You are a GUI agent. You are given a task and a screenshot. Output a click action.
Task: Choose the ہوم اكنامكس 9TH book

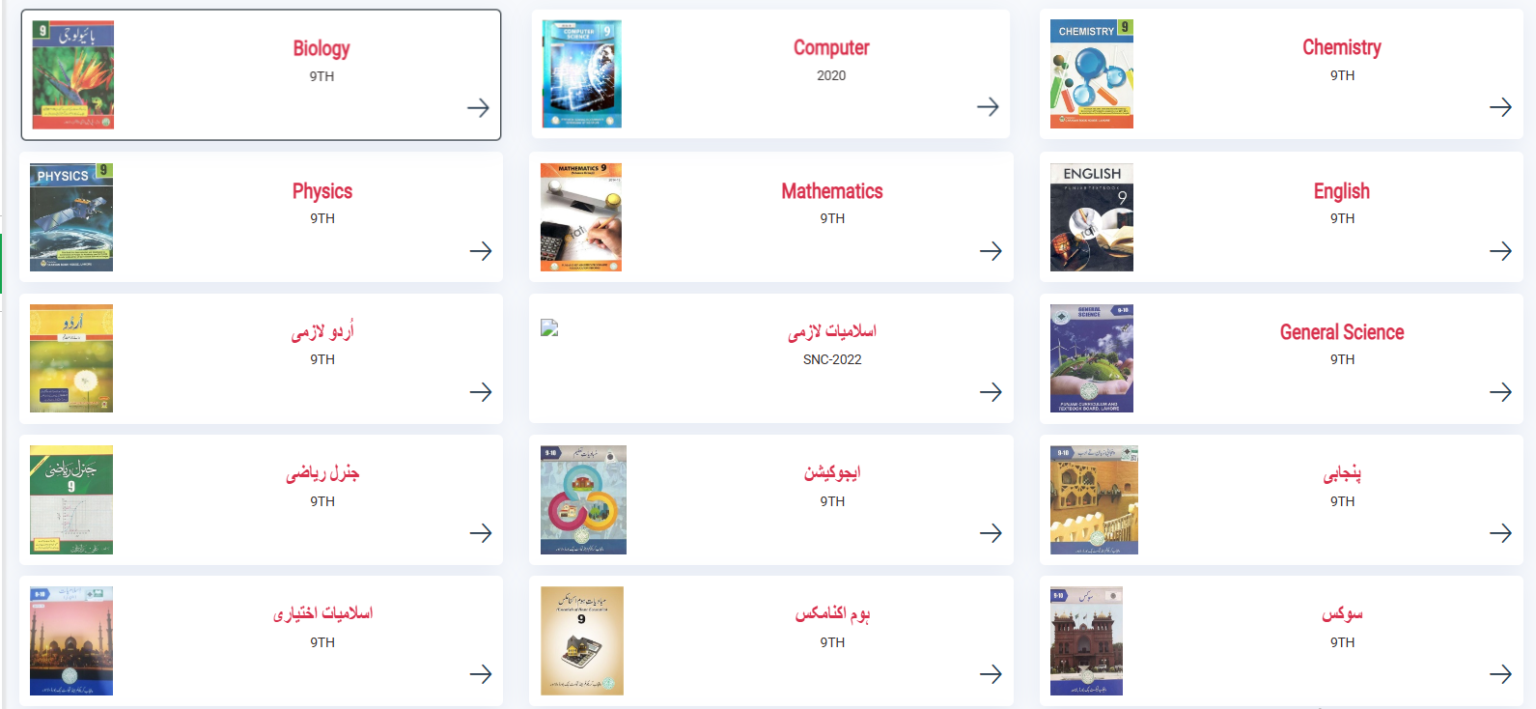tap(831, 615)
